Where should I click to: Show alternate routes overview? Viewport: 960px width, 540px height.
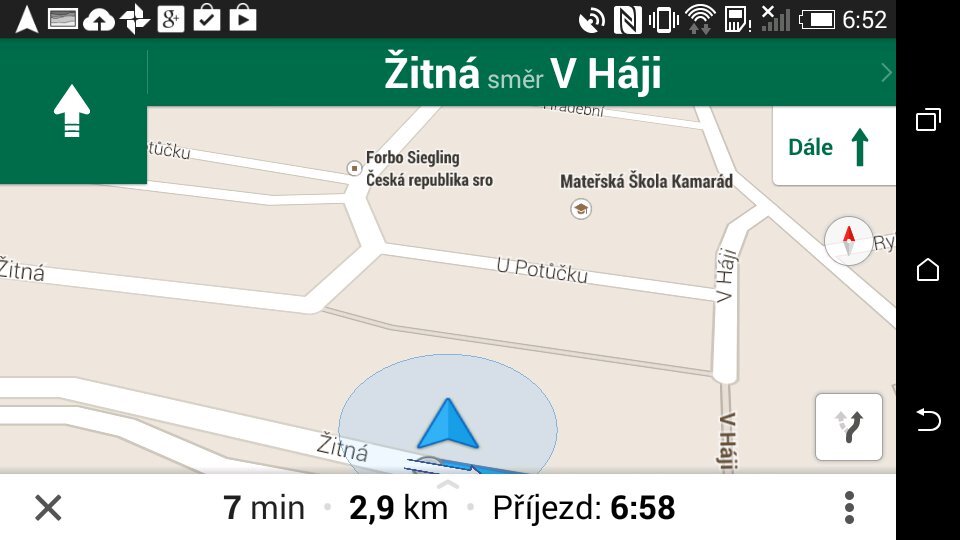pos(848,427)
